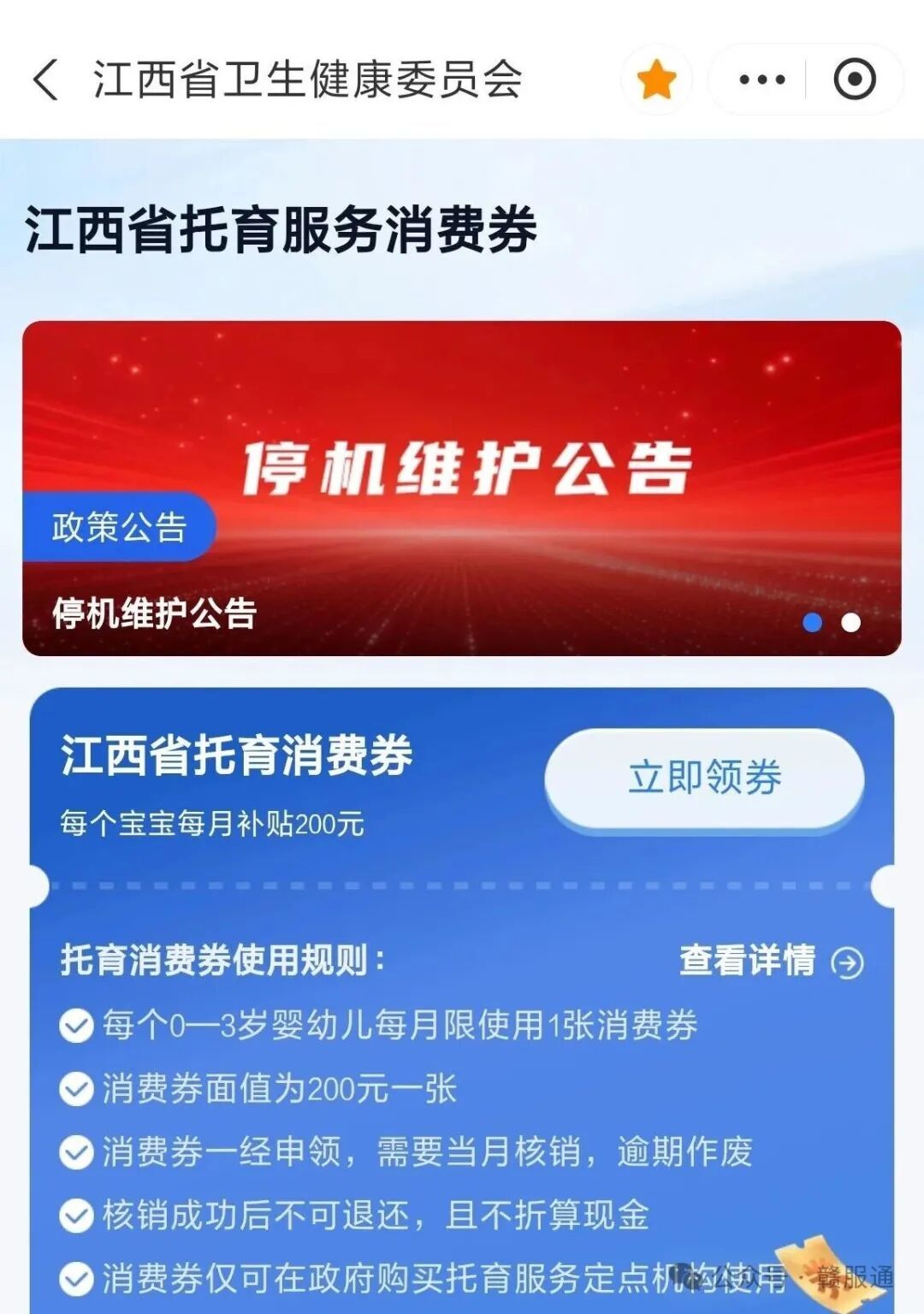924x1314 pixels.
Task: Go back using the arrow icon
Action: click(46, 80)
